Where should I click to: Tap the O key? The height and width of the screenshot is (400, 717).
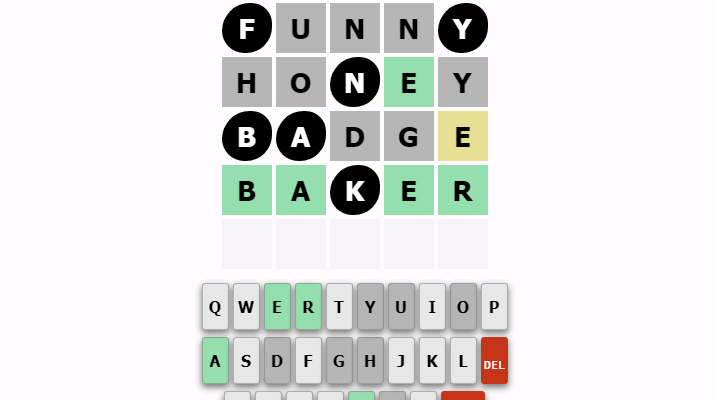coord(463,307)
